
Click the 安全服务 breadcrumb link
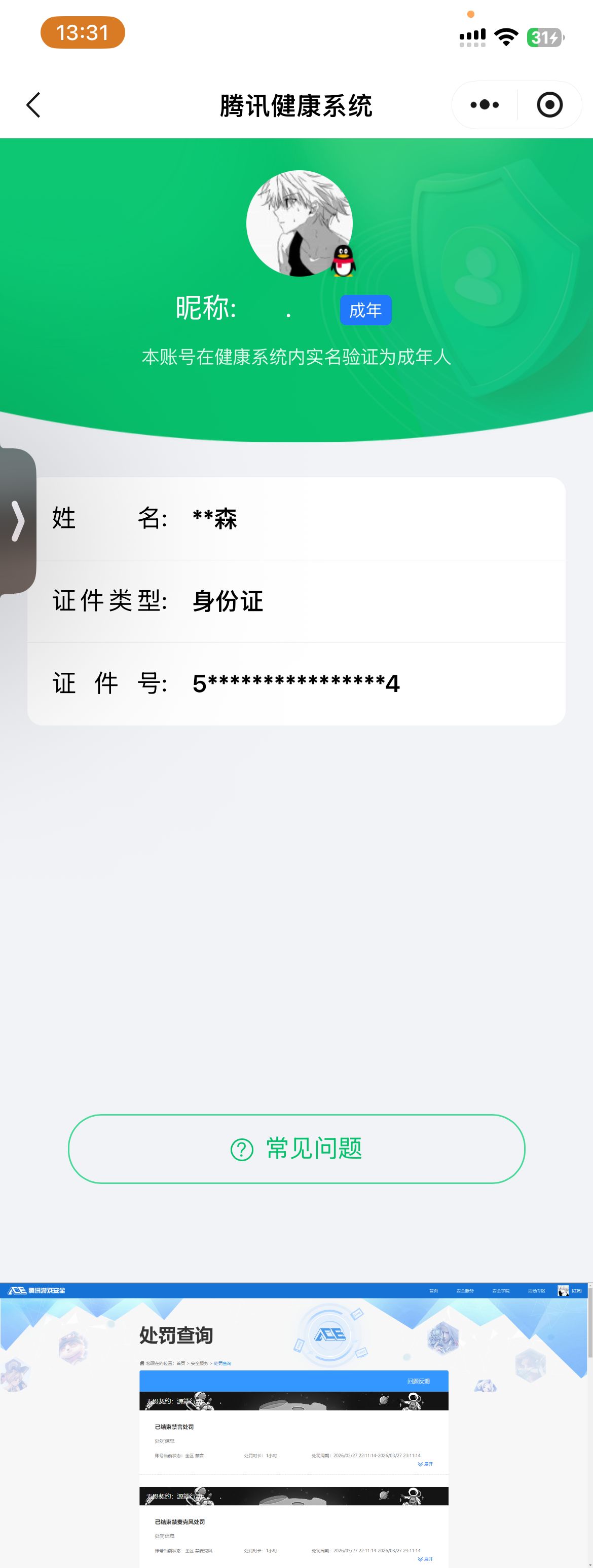pyautogui.click(x=199, y=1364)
